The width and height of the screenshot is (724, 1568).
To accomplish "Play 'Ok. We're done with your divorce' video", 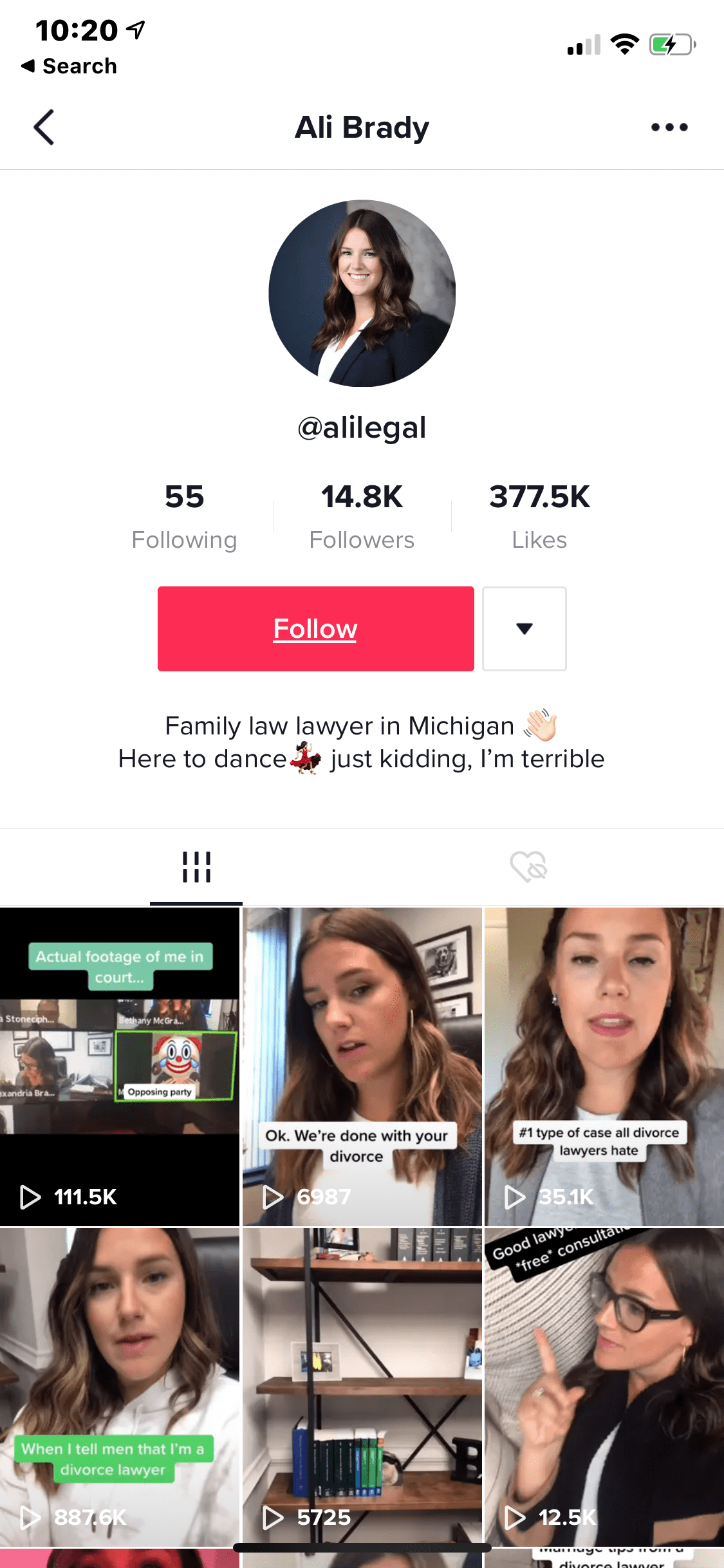I will pyautogui.click(x=362, y=1066).
